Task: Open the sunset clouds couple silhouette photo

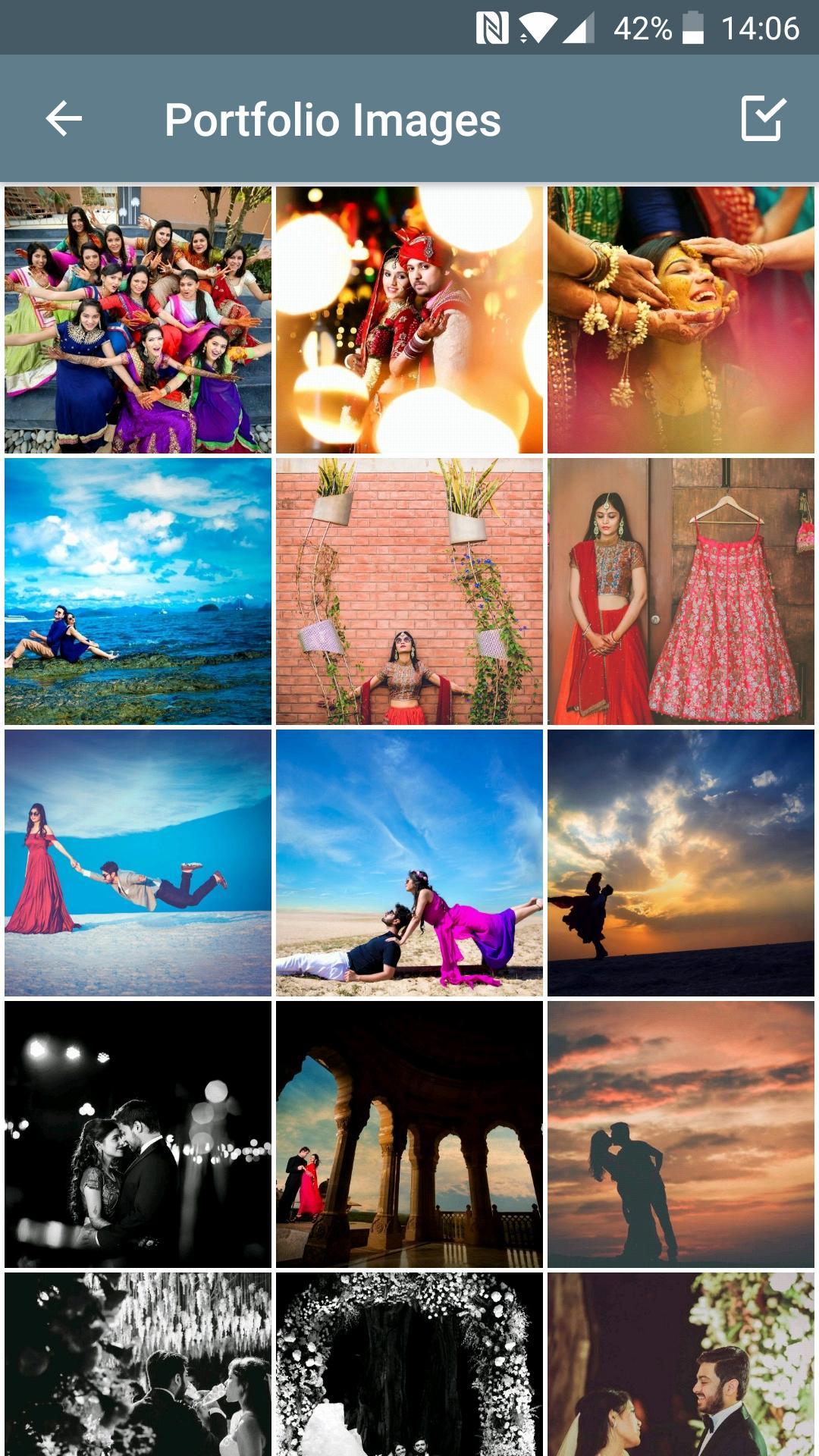Action: [x=681, y=863]
